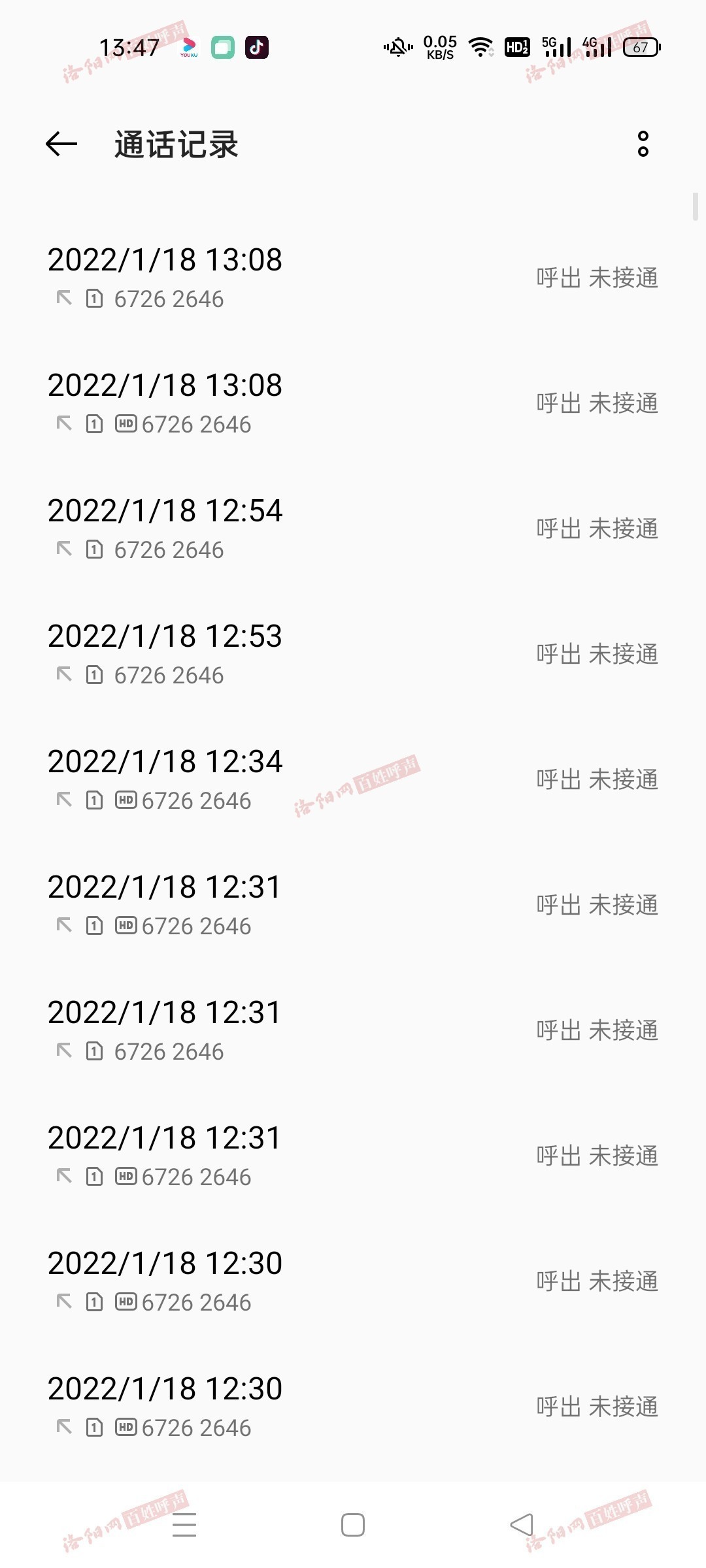Tap the battery indicator showing 67
706x1568 pixels.
tap(639, 48)
